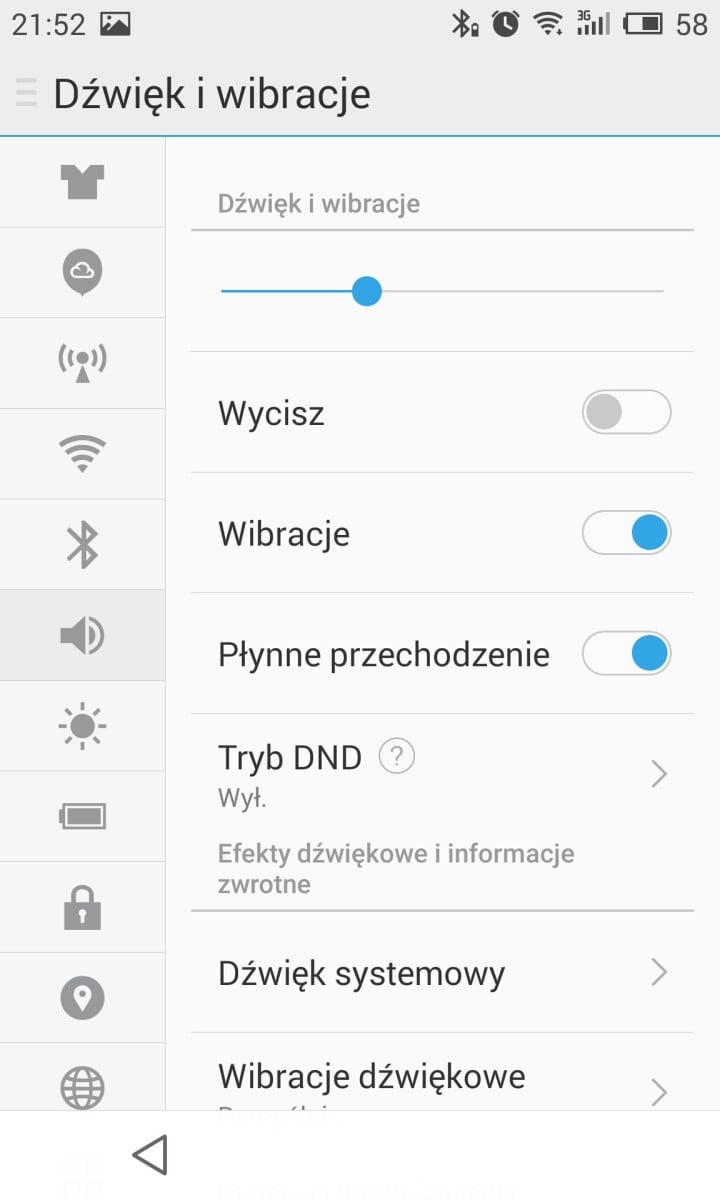Turn off the Wibracje switch

626,533
